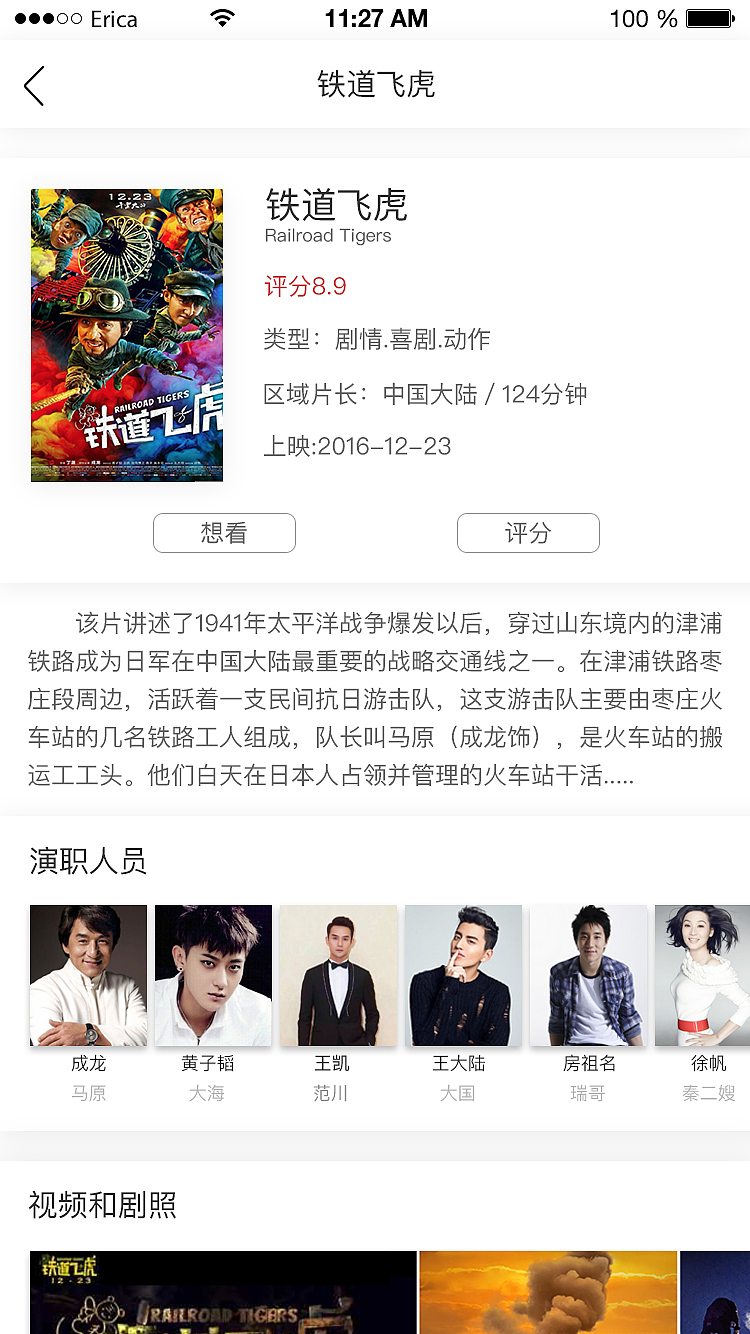Screen dimensions: 750x1334
Task: View actor 王凯's profile
Action: tap(338, 976)
